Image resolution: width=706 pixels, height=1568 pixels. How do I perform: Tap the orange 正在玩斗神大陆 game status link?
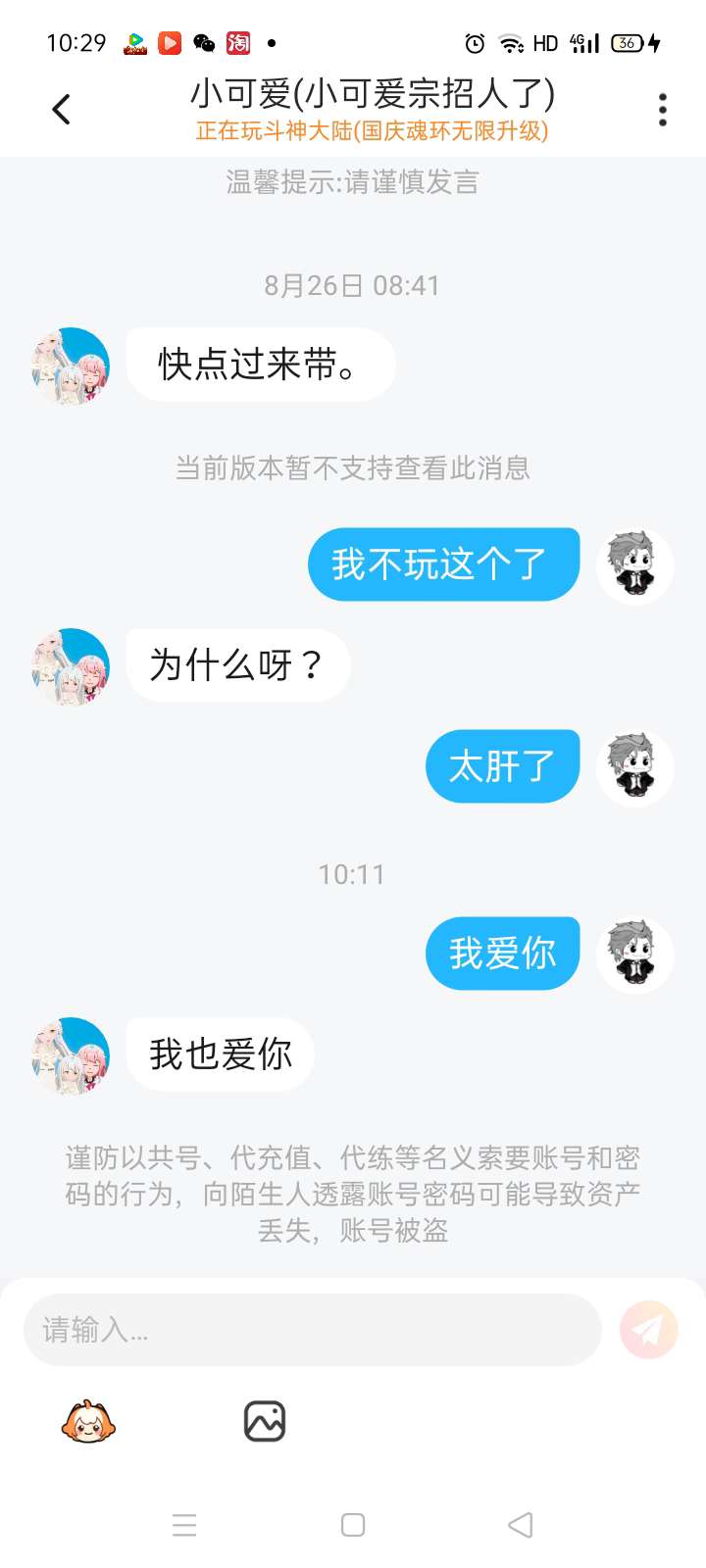pyautogui.click(x=373, y=131)
